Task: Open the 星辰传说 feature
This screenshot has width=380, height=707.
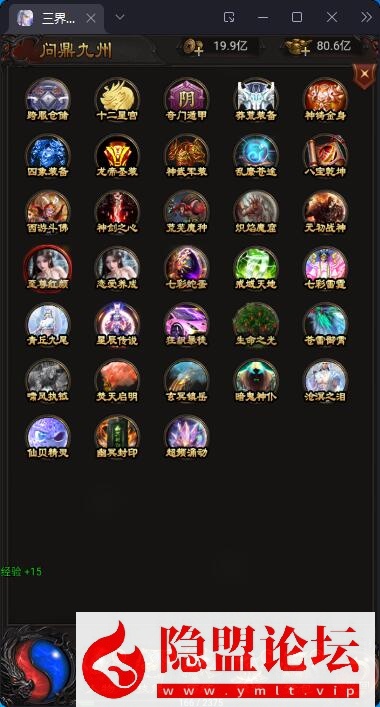Action: [x=117, y=325]
